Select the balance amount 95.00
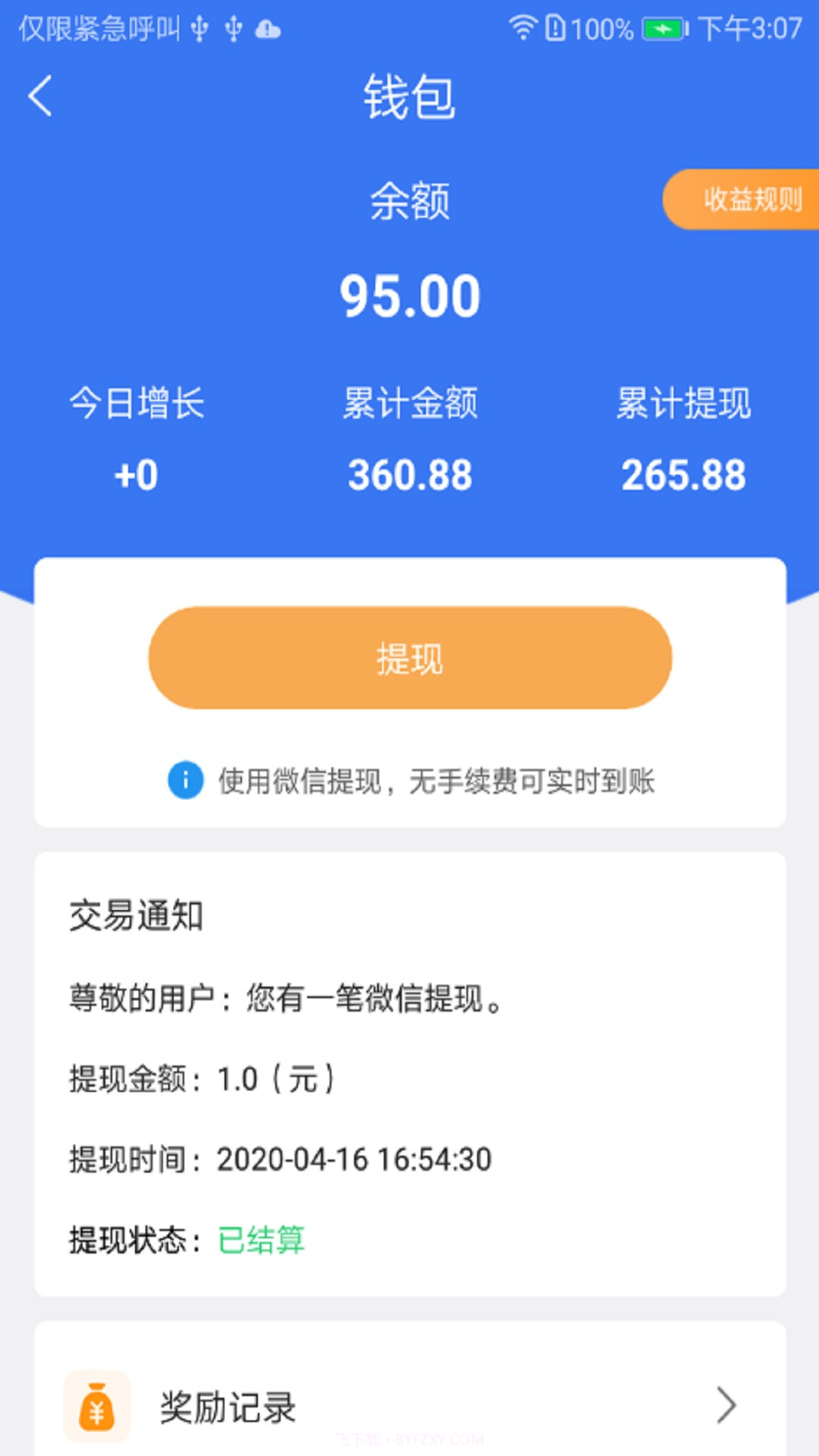 pos(409,296)
